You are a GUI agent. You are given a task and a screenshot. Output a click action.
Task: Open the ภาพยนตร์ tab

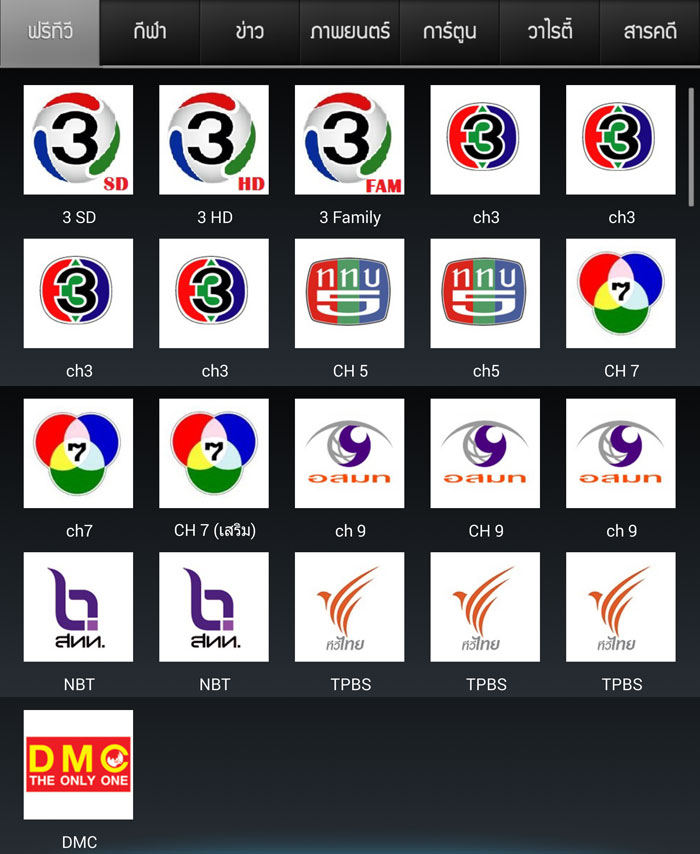coord(350,32)
